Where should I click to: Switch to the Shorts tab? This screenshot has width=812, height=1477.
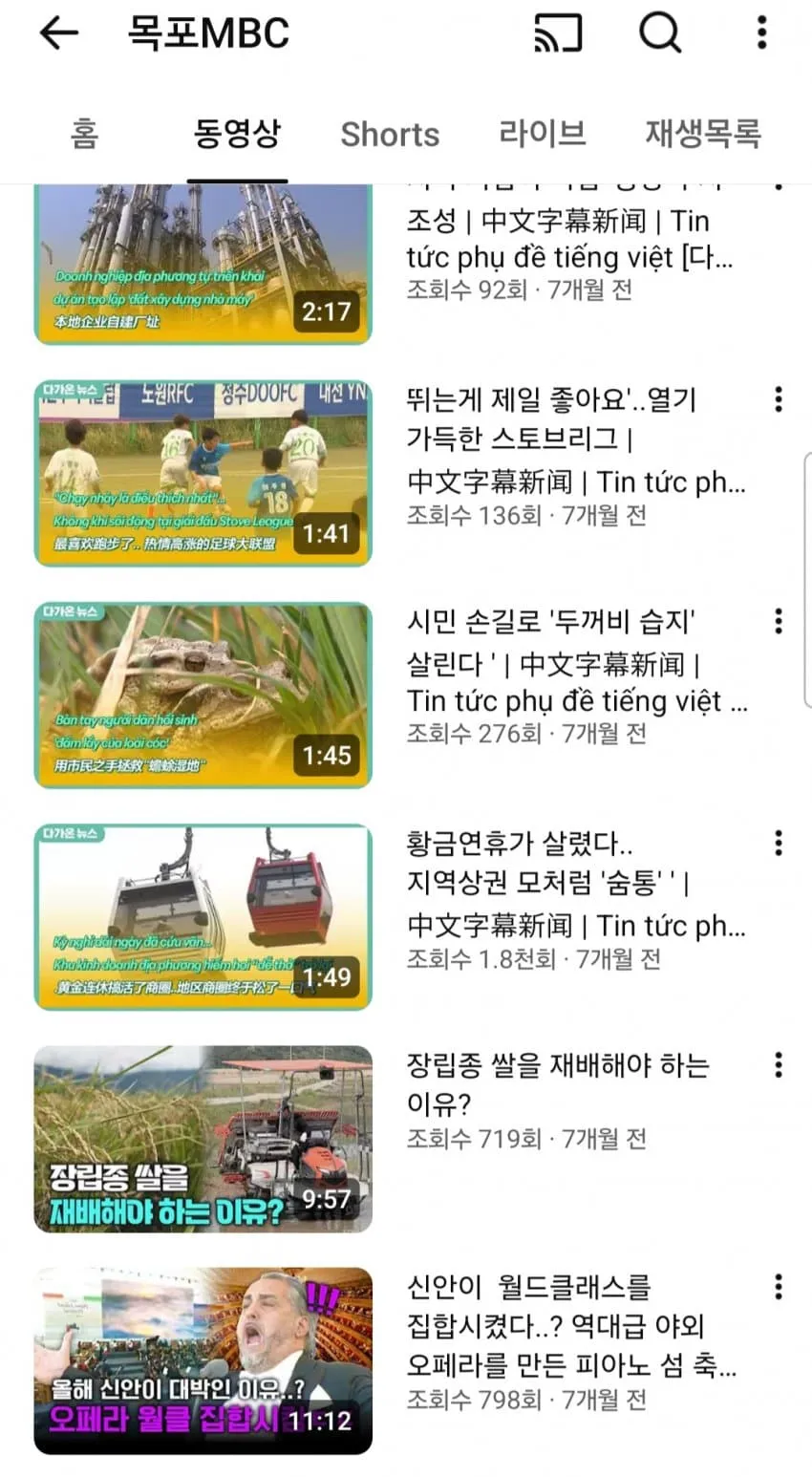389,134
